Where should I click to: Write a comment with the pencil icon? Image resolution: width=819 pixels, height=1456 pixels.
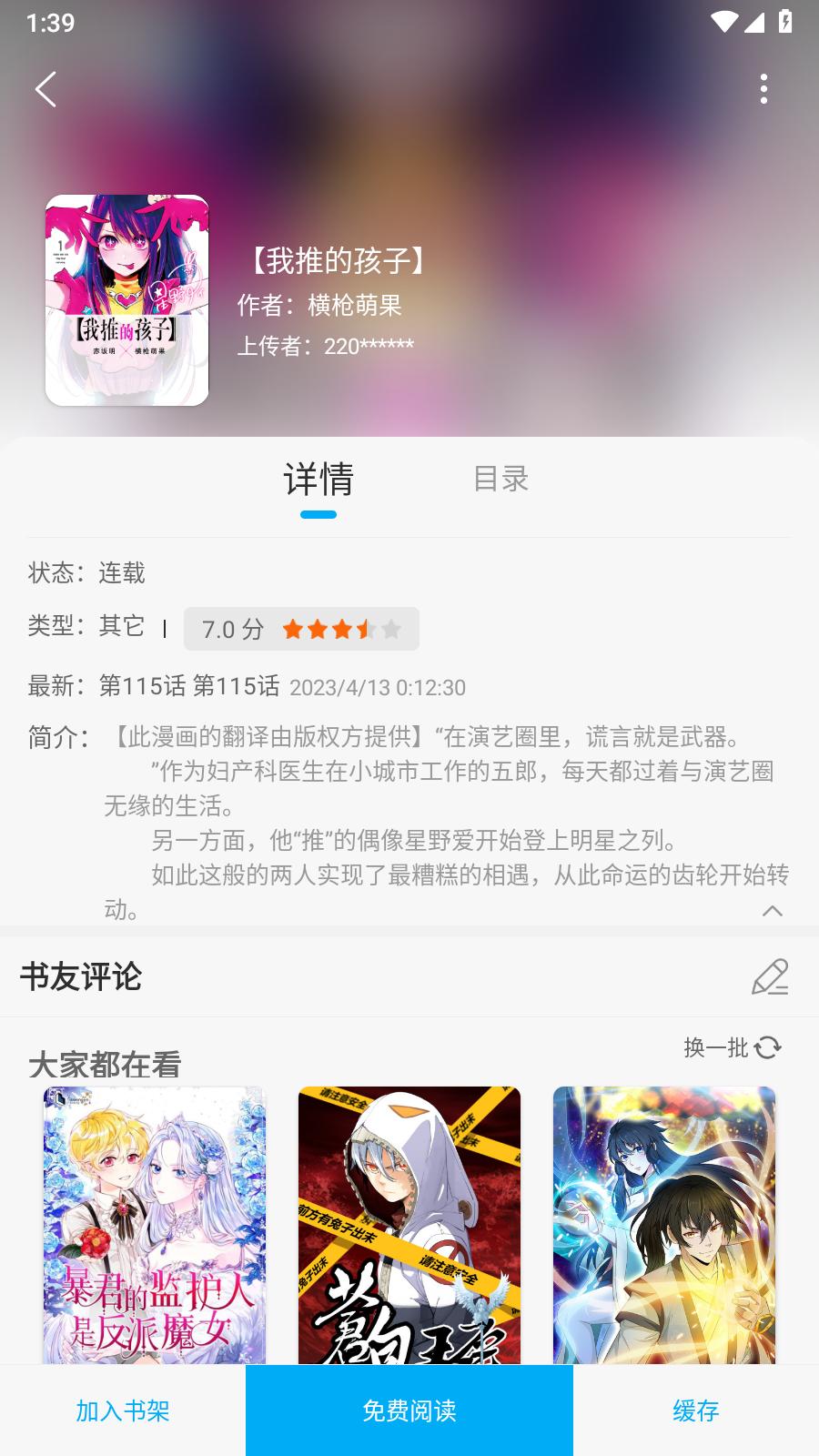point(769,977)
